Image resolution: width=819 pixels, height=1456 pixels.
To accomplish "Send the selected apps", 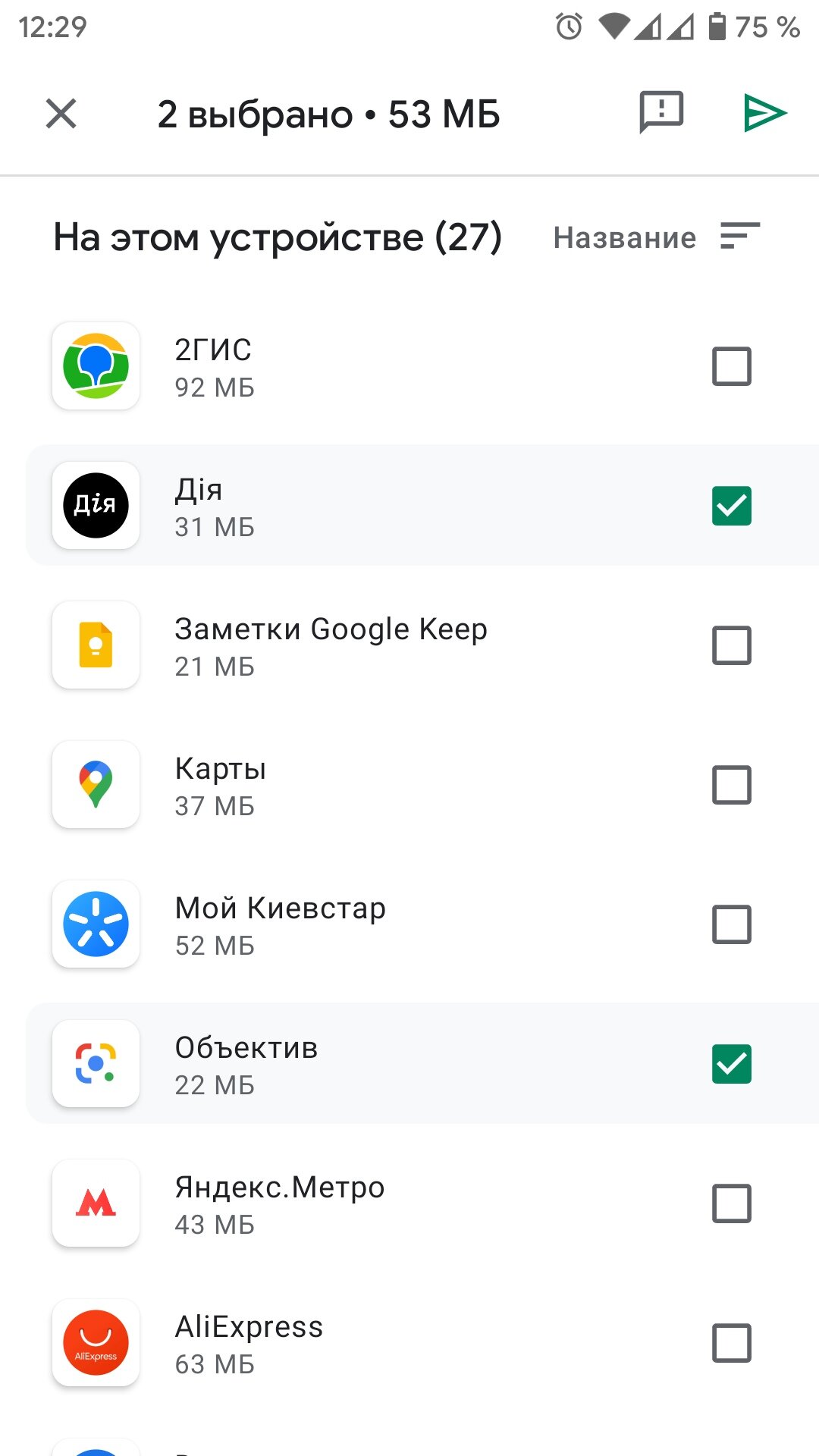I will point(764,113).
